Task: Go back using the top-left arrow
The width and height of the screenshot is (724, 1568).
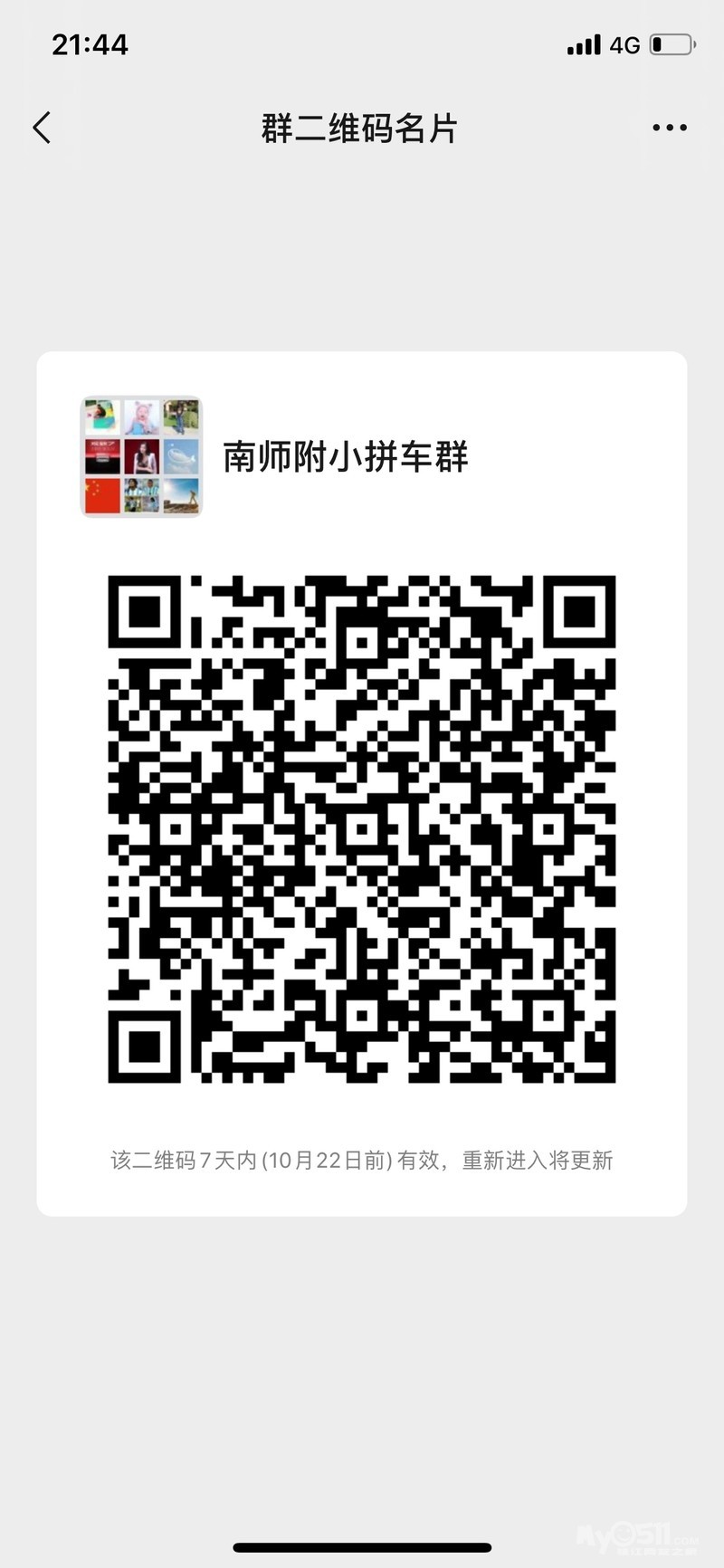Action: click(x=42, y=128)
